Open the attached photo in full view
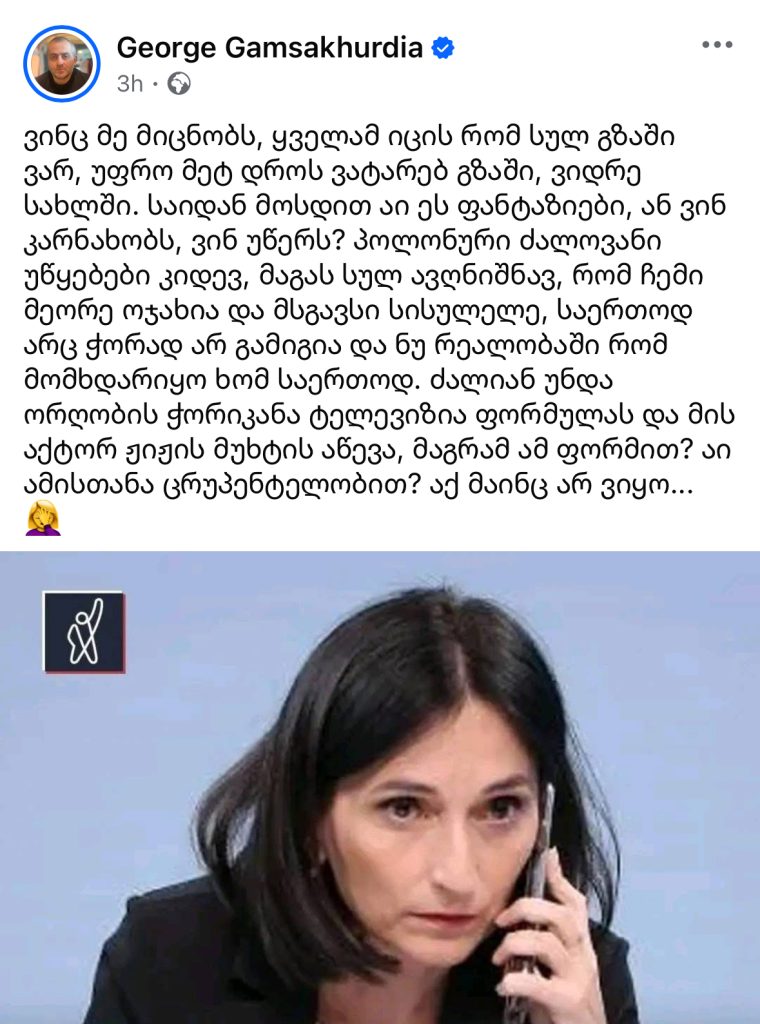 tap(380, 787)
